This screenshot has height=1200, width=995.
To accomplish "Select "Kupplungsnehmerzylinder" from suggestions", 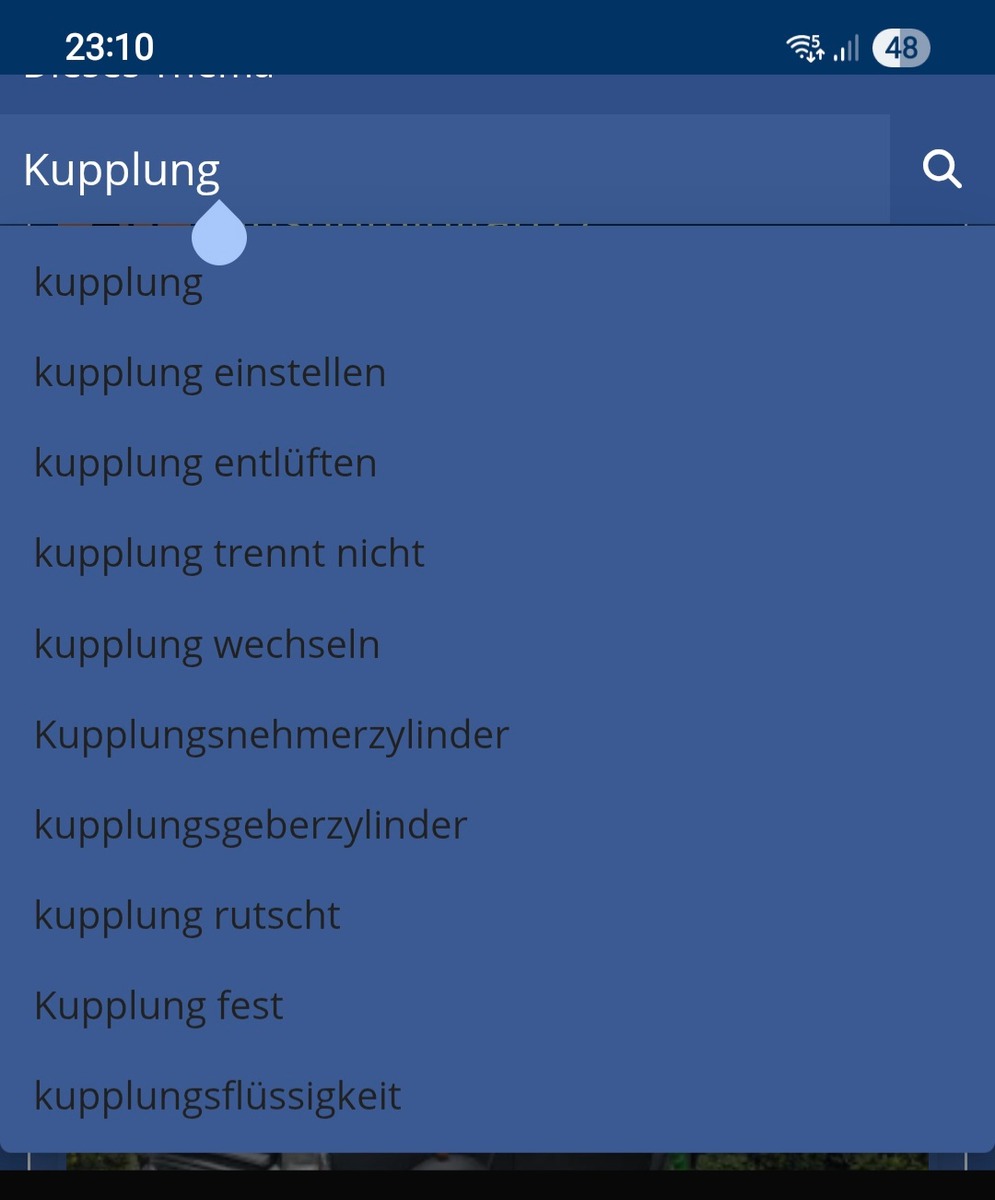I will click(x=272, y=735).
